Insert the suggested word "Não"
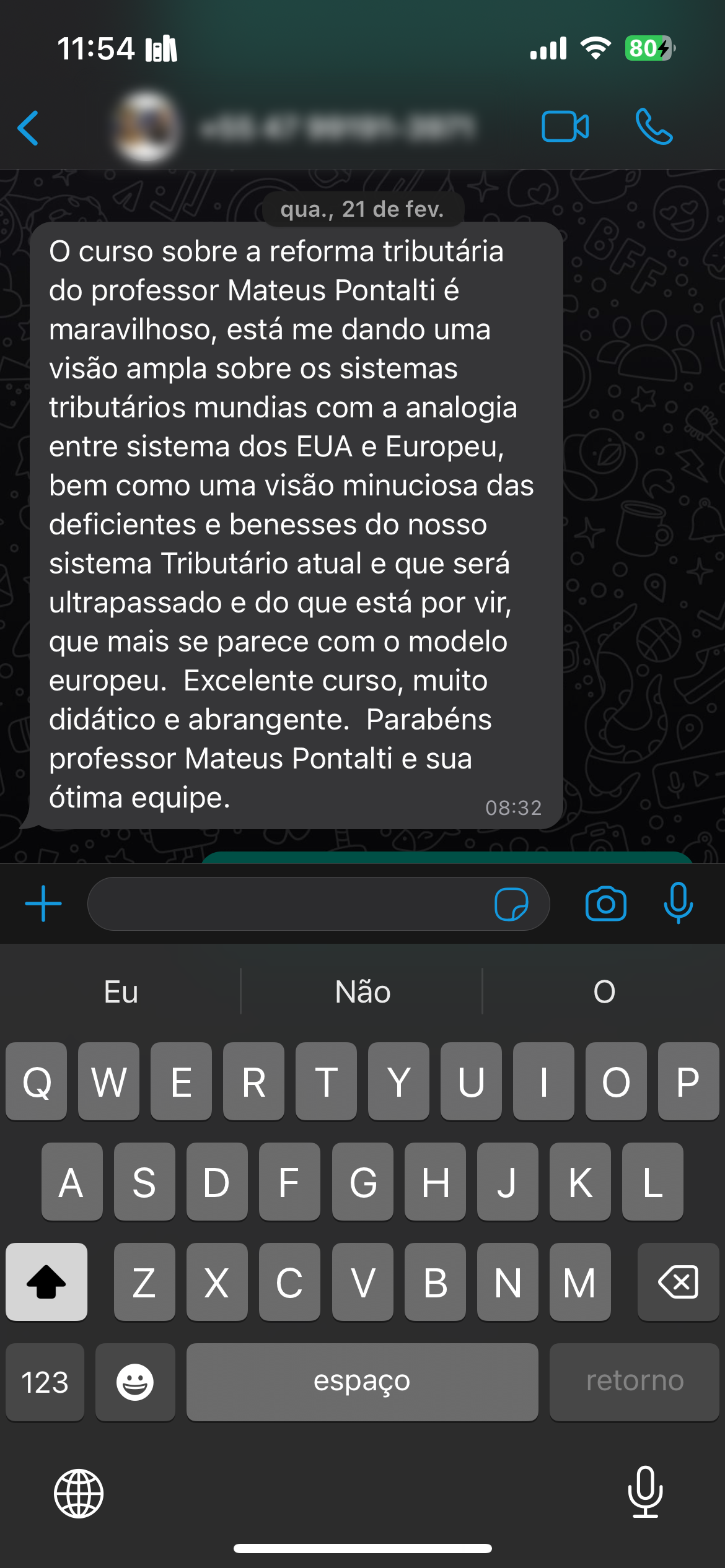 tap(362, 992)
